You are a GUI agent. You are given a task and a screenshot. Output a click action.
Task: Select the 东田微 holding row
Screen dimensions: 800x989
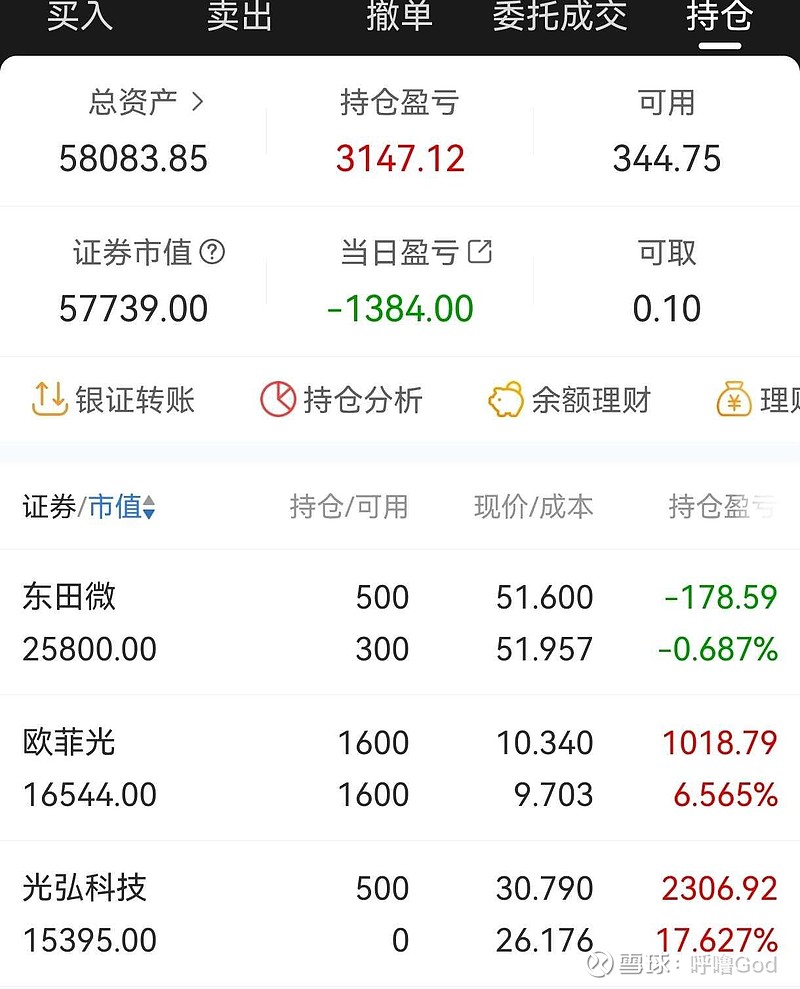click(400, 622)
